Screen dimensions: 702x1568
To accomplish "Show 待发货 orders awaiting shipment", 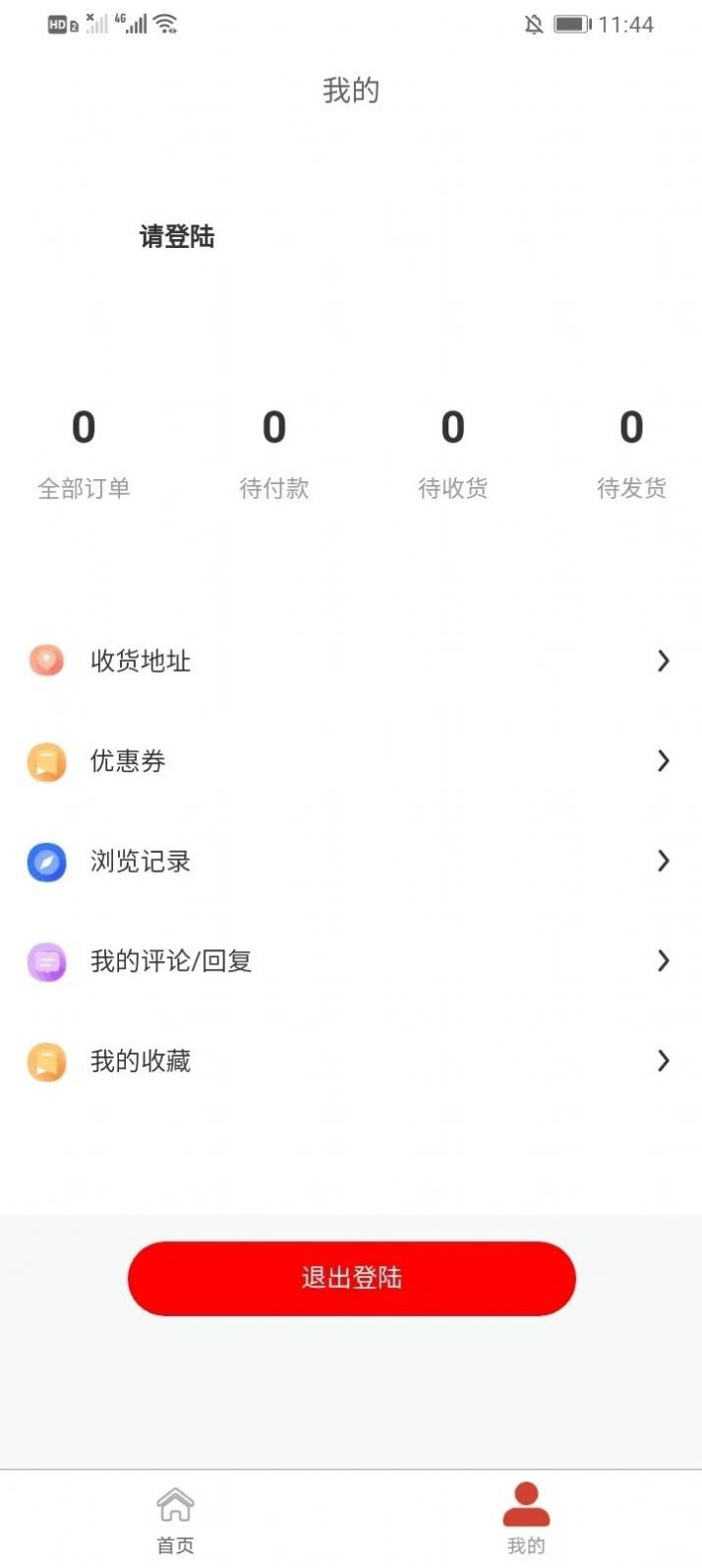I will click(631, 453).
